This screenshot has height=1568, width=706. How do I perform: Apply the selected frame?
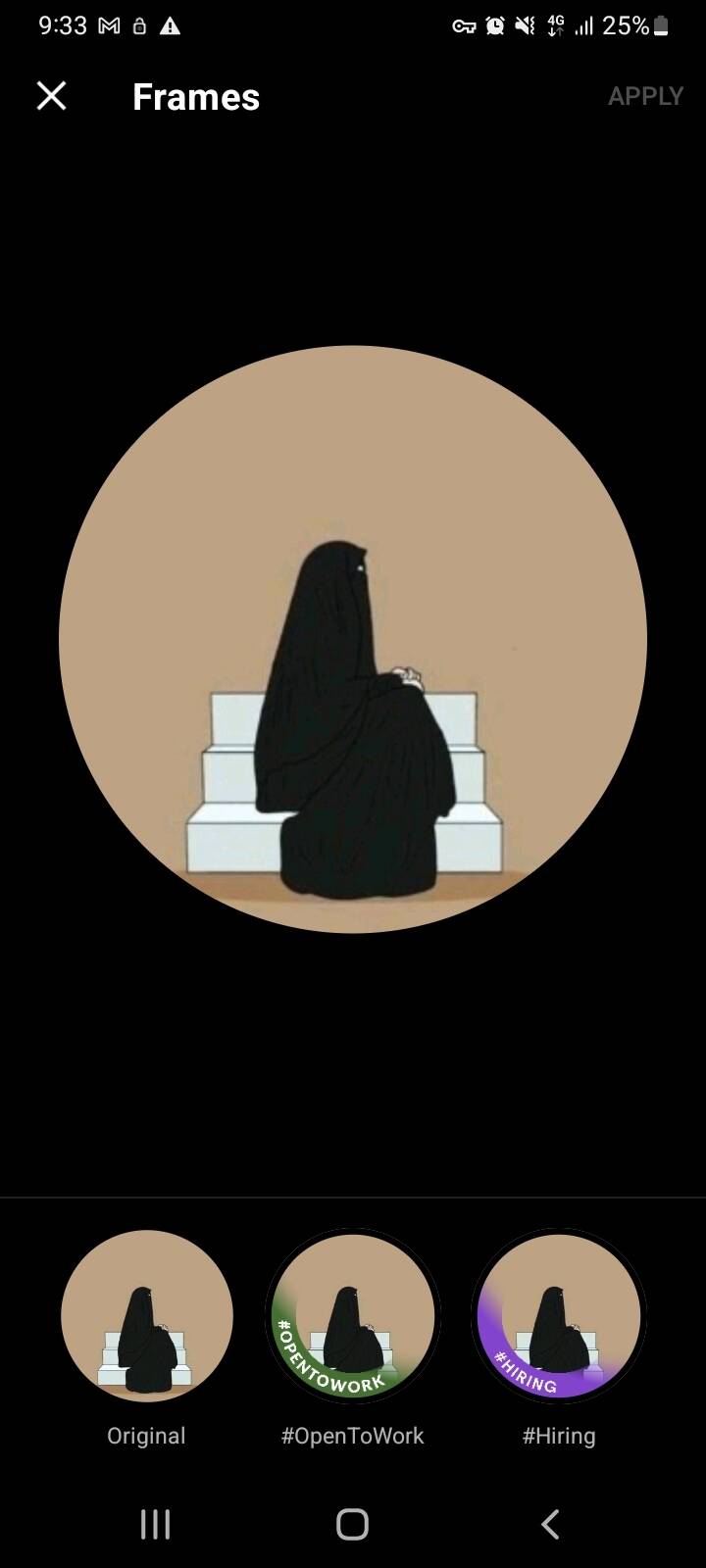pyautogui.click(x=644, y=96)
